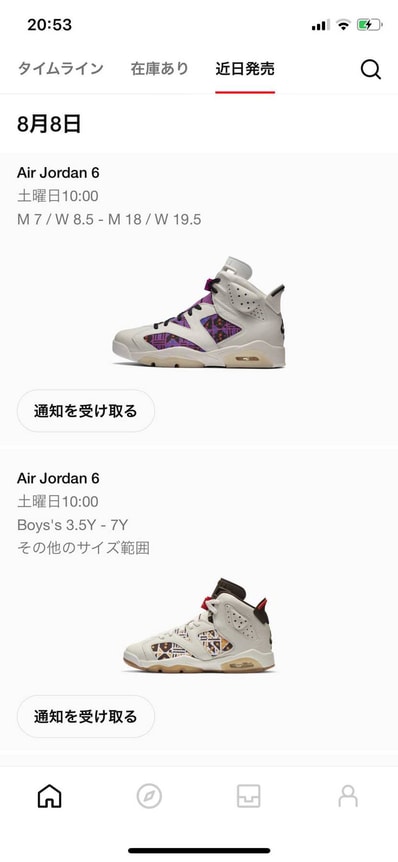Viewport: 398px width, 862px height.
Task: Switch to the 在庫あり tab
Action: point(159,69)
